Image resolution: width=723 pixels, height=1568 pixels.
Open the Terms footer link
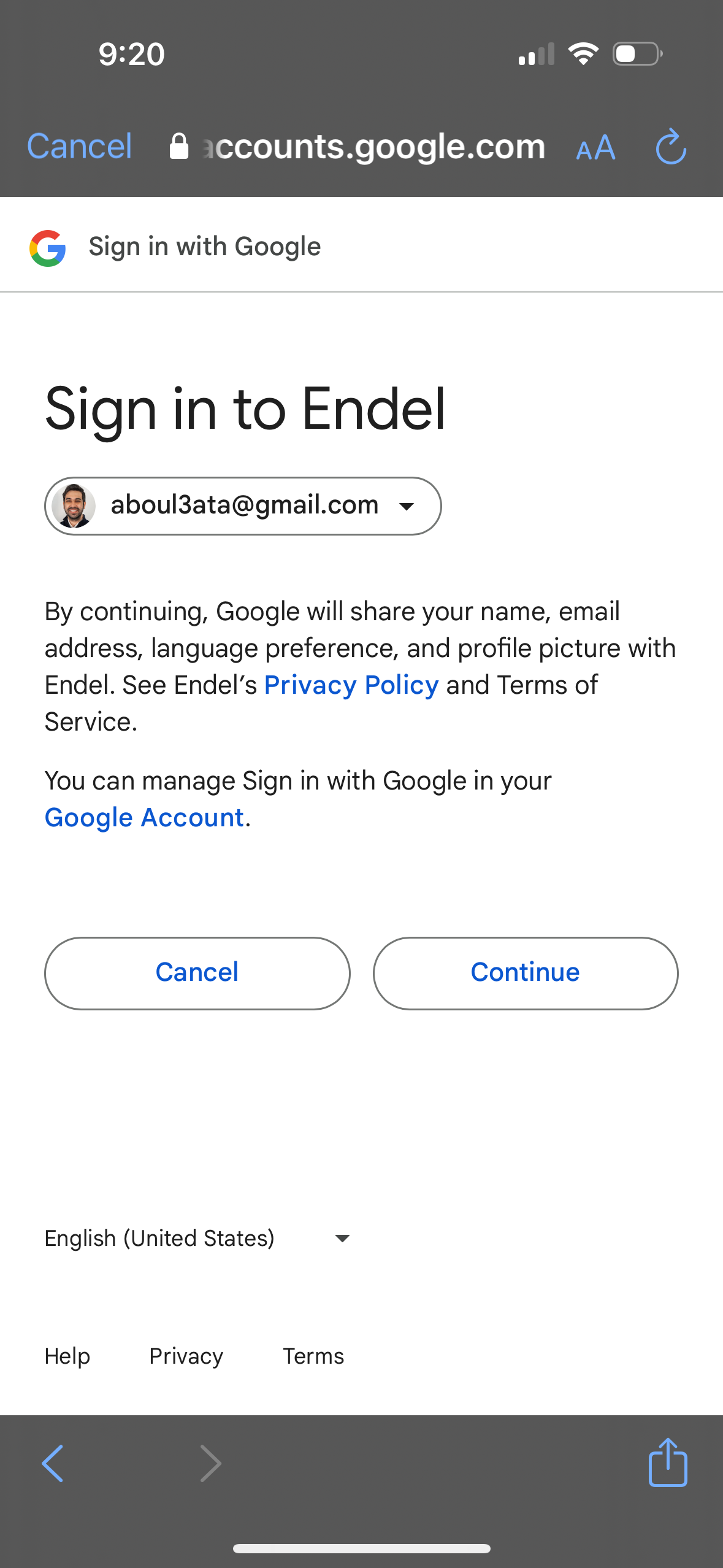tap(313, 1356)
